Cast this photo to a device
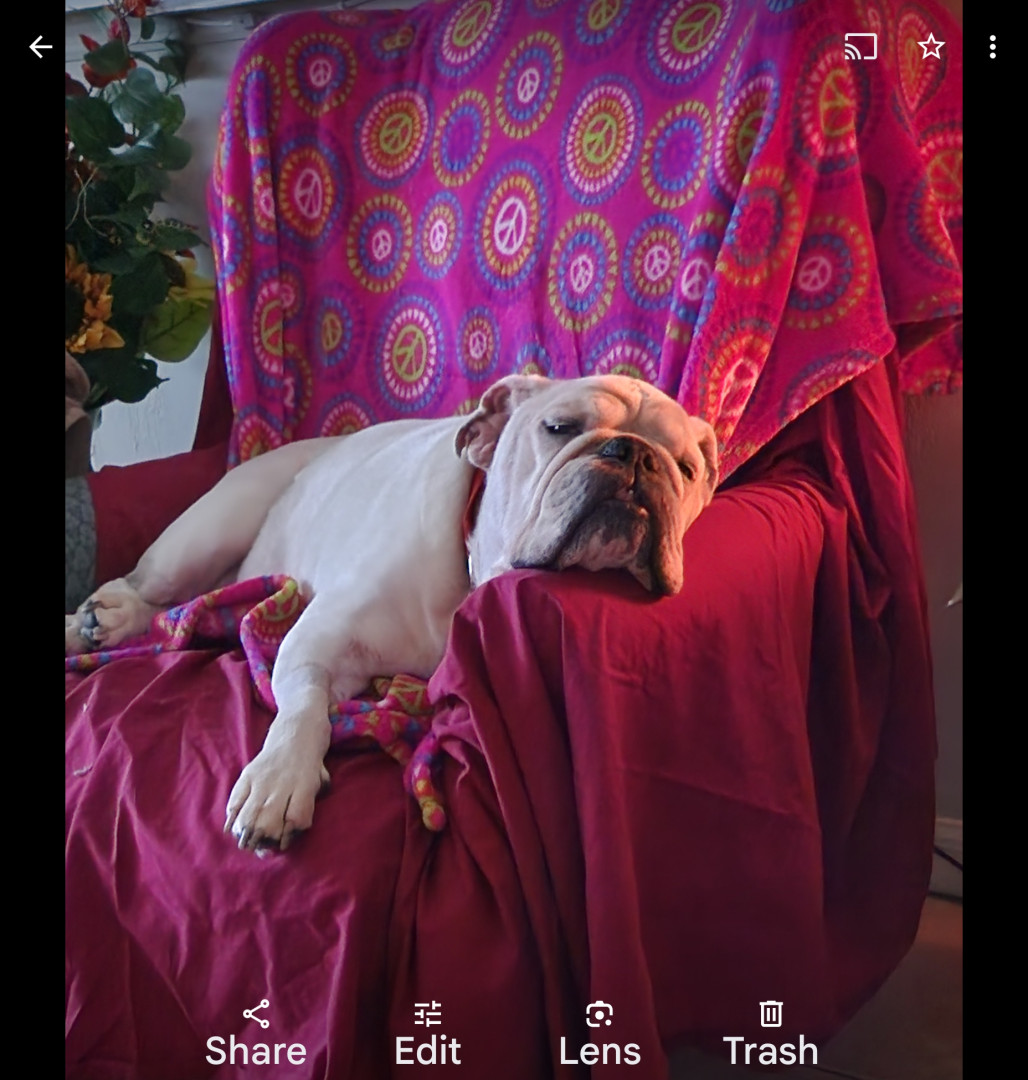Image resolution: width=1028 pixels, height=1080 pixels. pos(860,47)
